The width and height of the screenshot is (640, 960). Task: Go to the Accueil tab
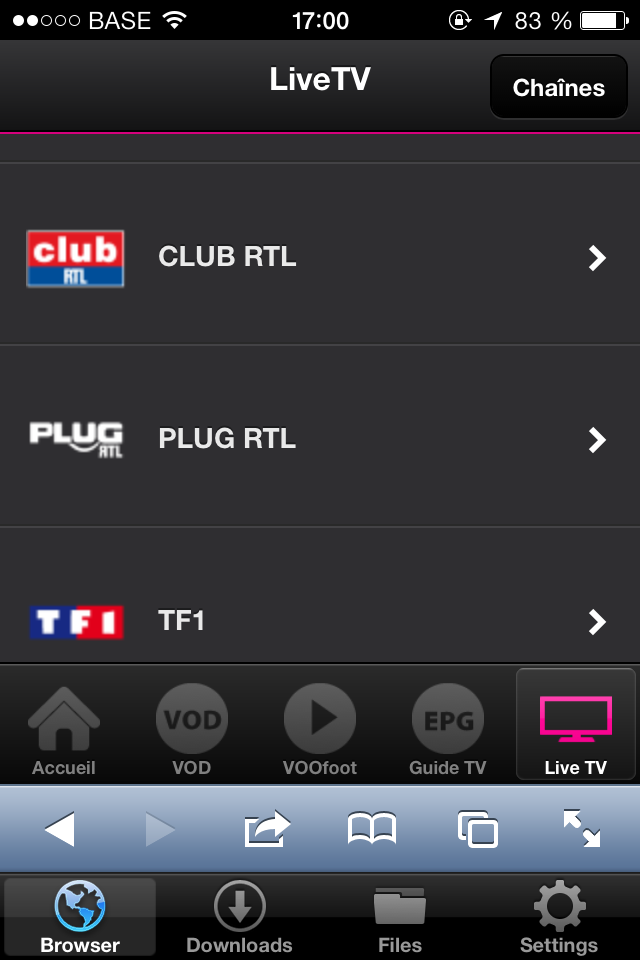coord(64,730)
